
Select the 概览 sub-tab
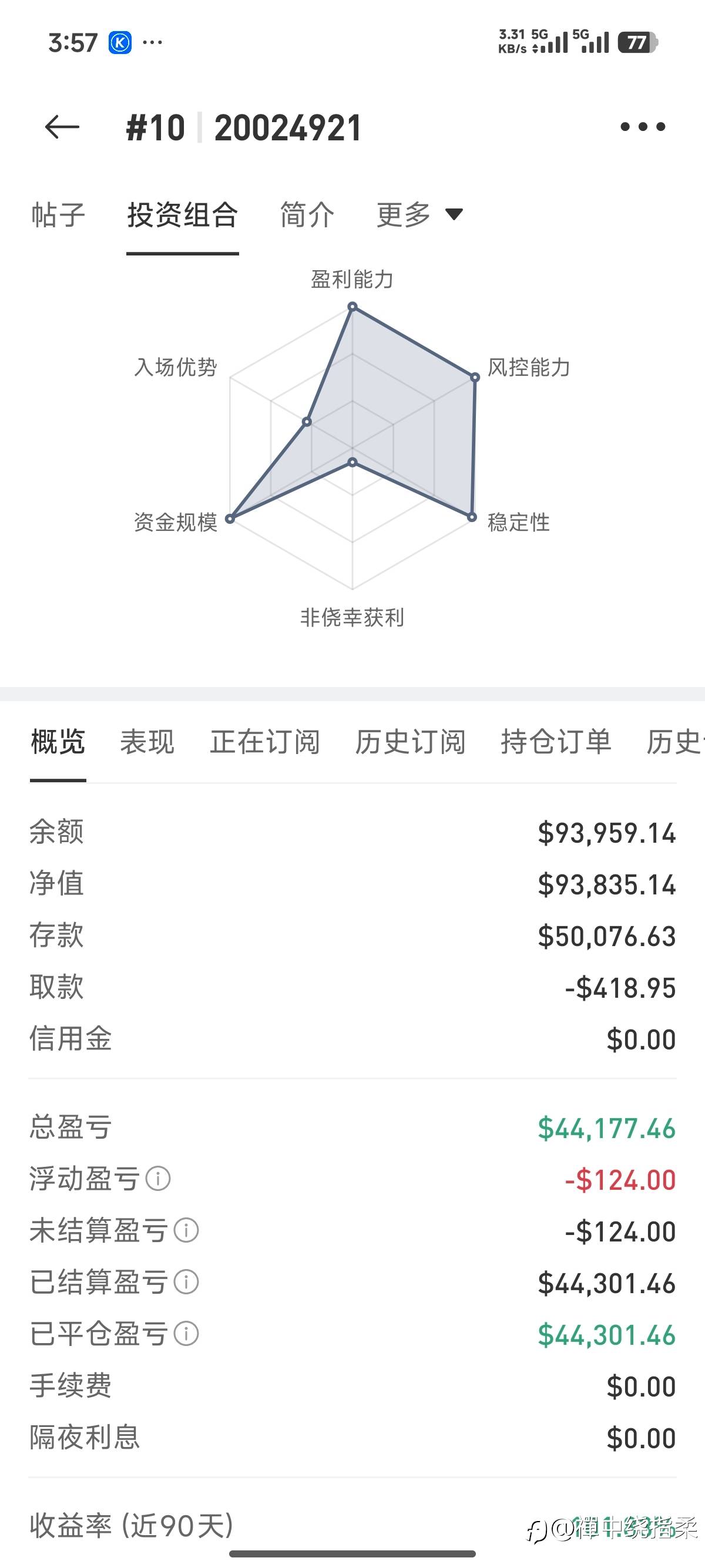[x=58, y=742]
